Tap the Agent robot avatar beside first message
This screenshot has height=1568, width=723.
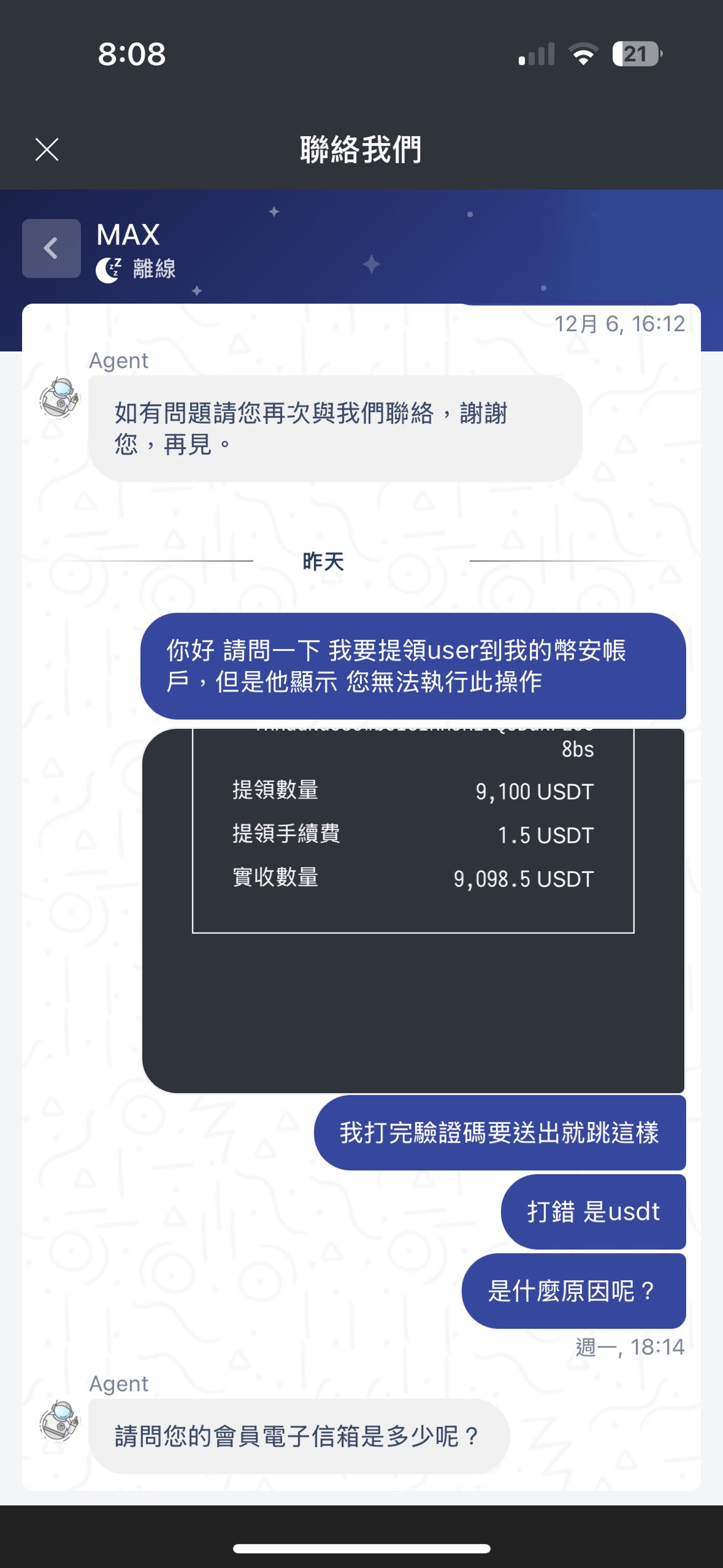pyautogui.click(x=60, y=395)
